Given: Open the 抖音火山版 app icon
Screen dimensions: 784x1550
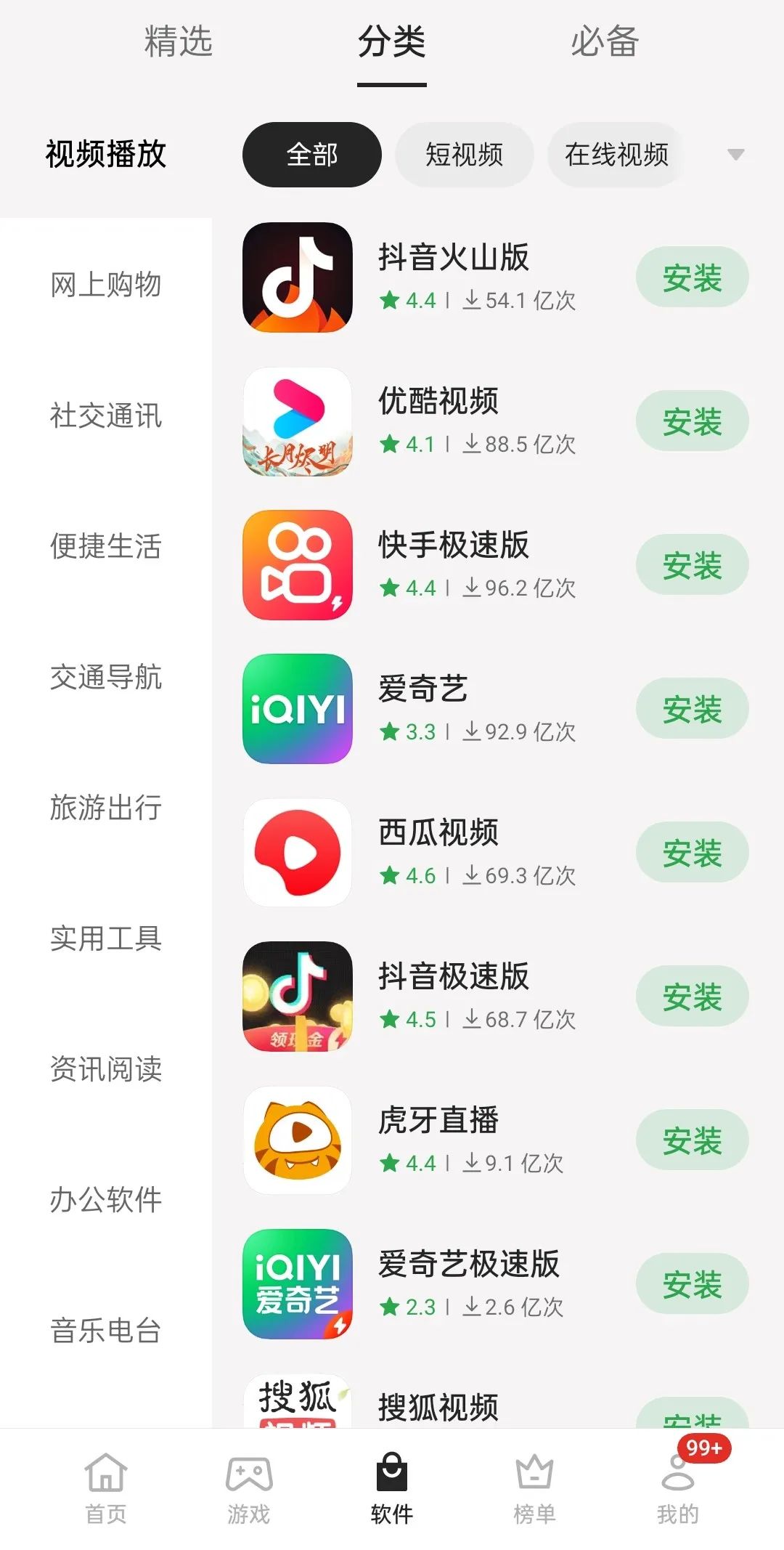Looking at the screenshot, I should tap(296, 278).
